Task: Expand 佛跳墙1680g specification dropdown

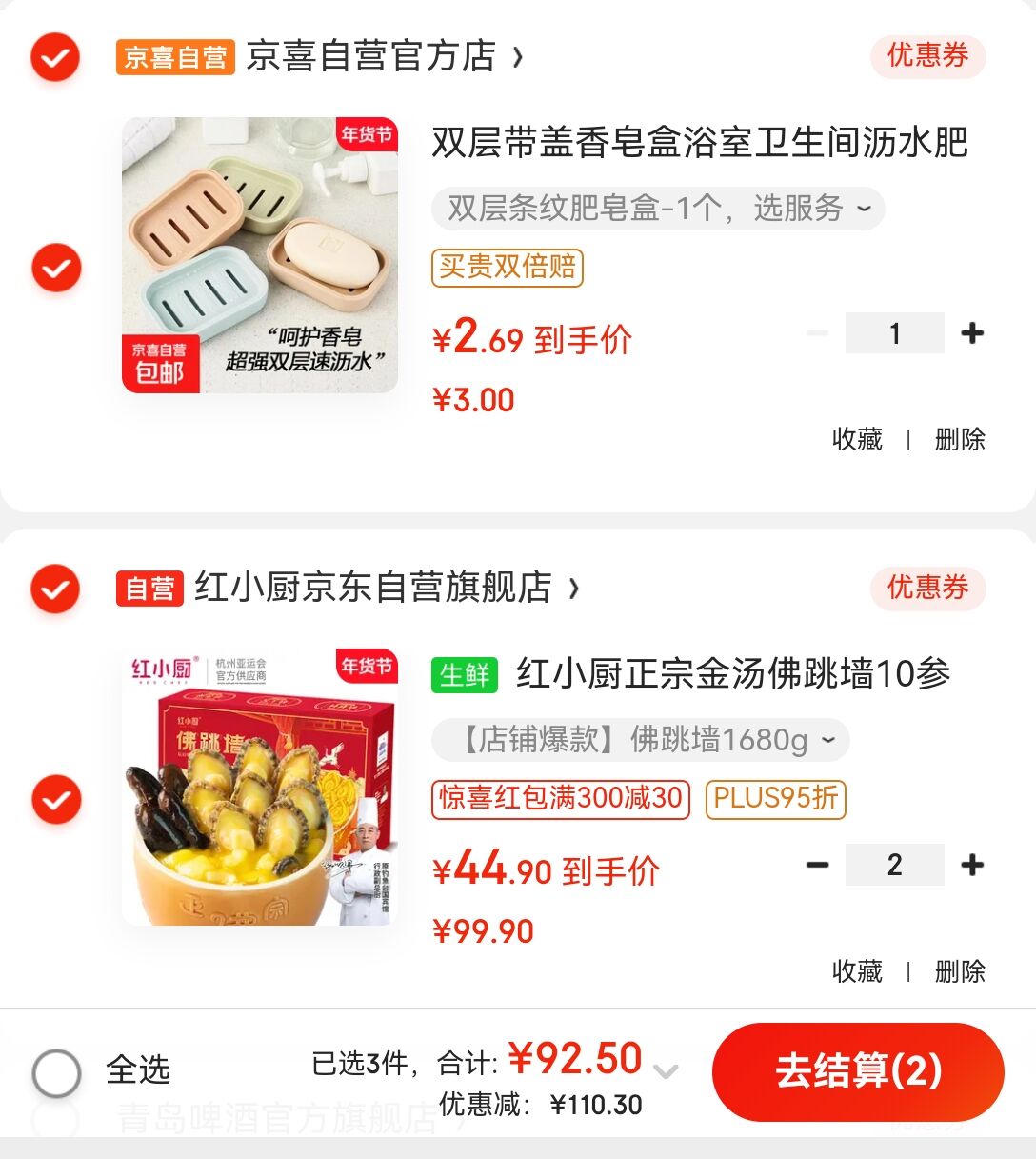Action: [x=640, y=740]
